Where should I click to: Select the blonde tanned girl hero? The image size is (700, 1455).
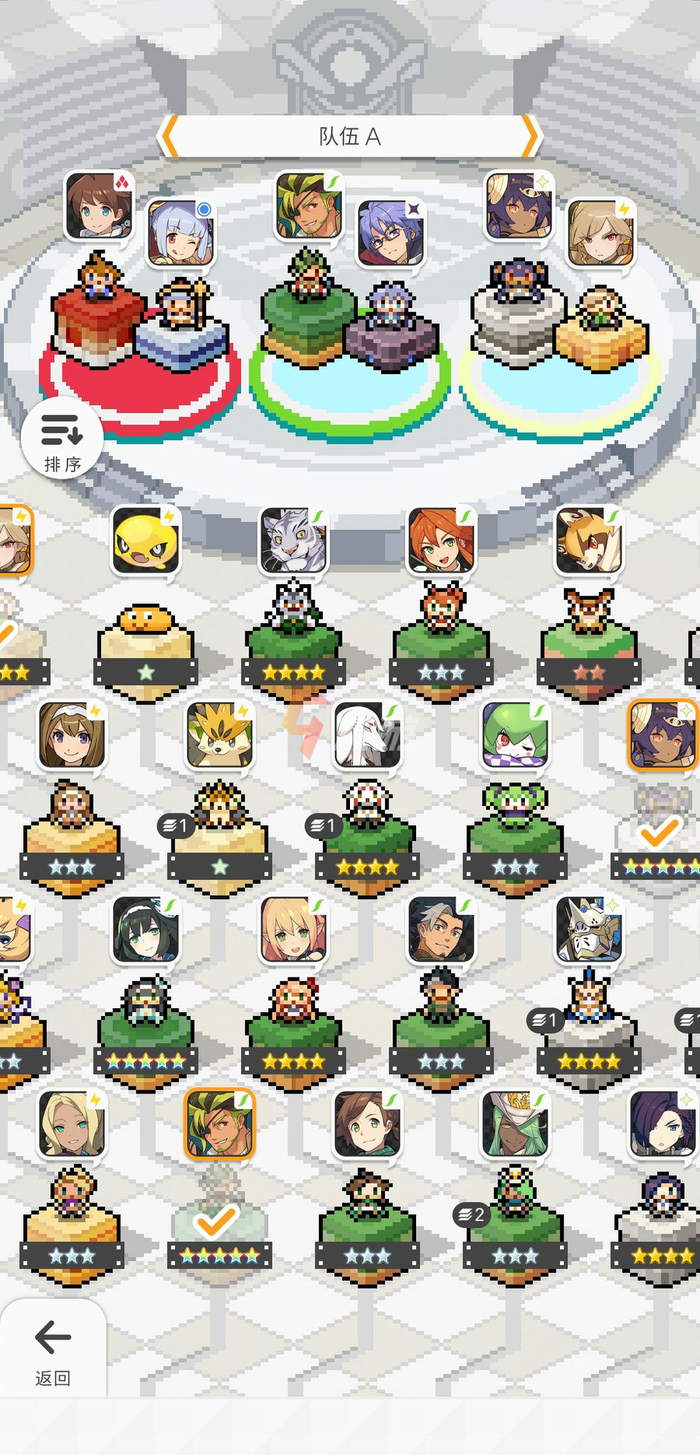[71, 1123]
